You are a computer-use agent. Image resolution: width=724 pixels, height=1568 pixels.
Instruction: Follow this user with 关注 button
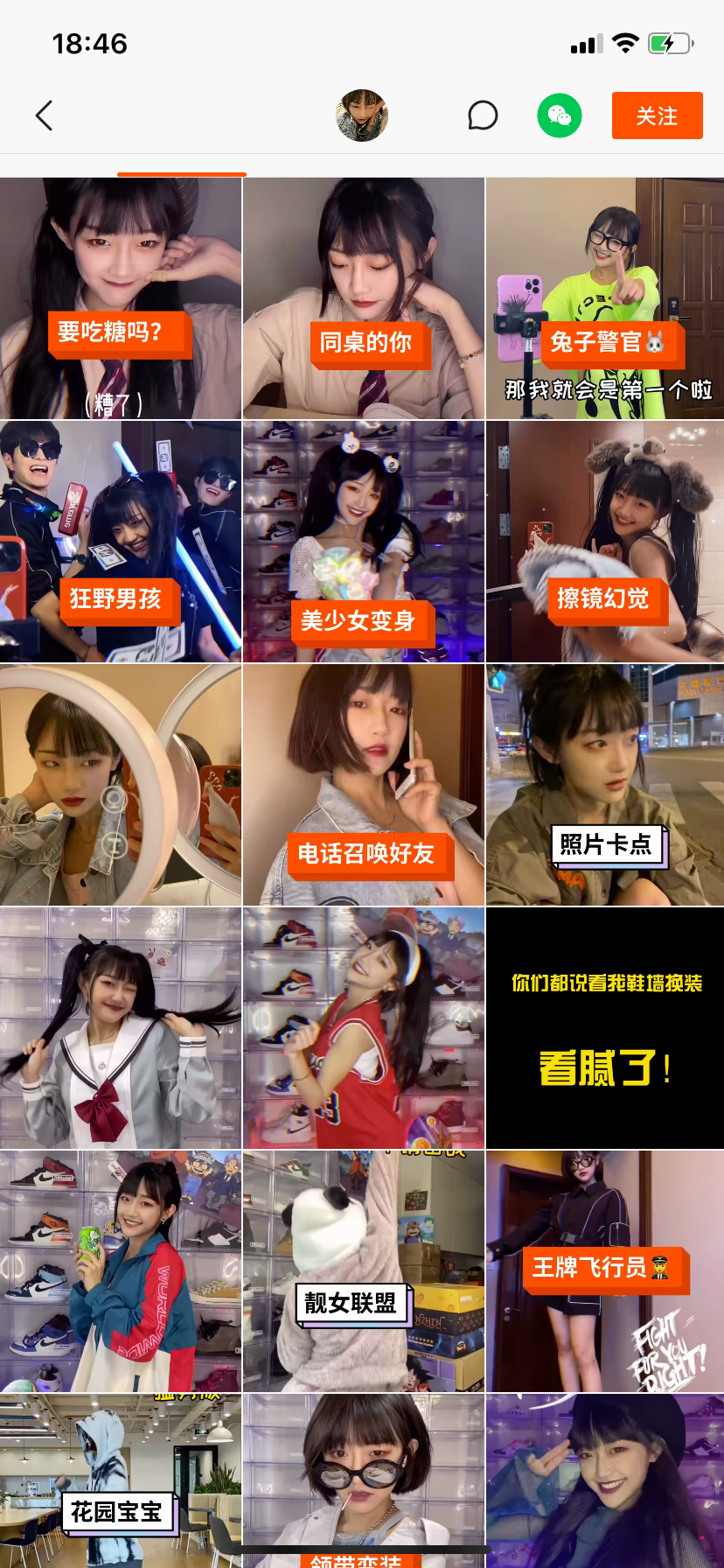[657, 115]
